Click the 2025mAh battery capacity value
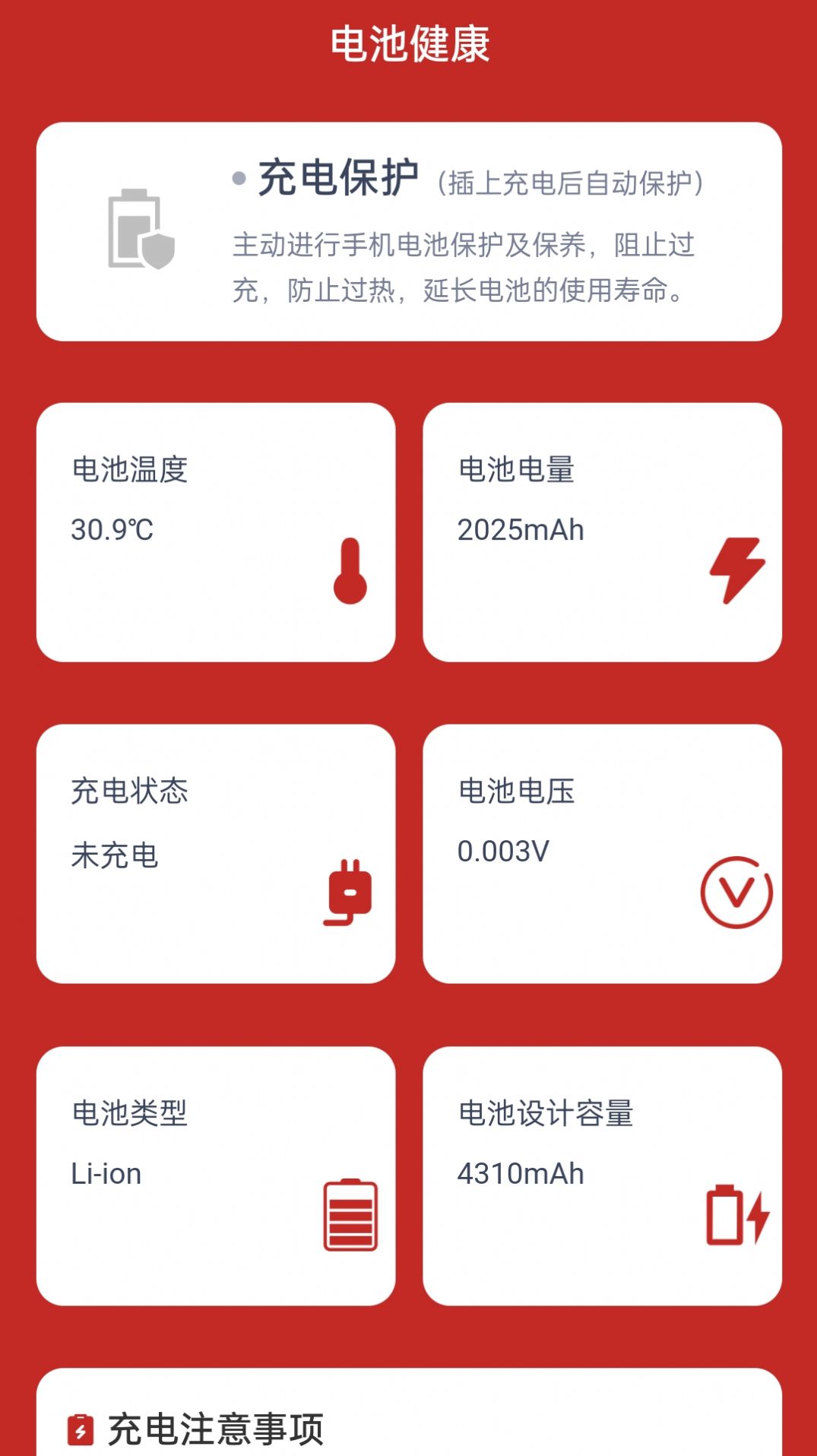Image resolution: width=817 pixels, height=1456 pixels. point(520,531)
